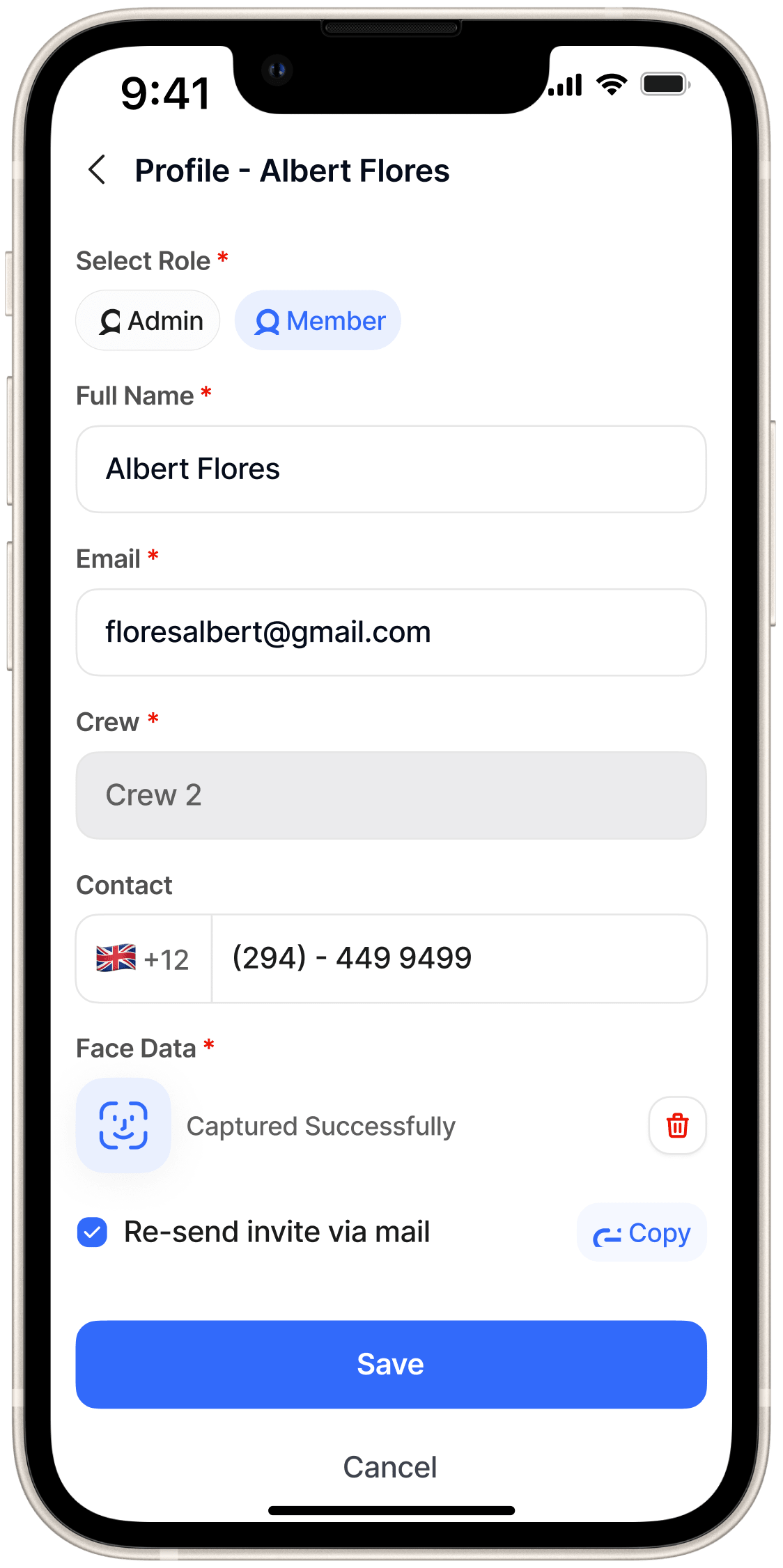Change the +12 country code
783x1568 pixels.
pyautogui.click(x=144, y=959)
